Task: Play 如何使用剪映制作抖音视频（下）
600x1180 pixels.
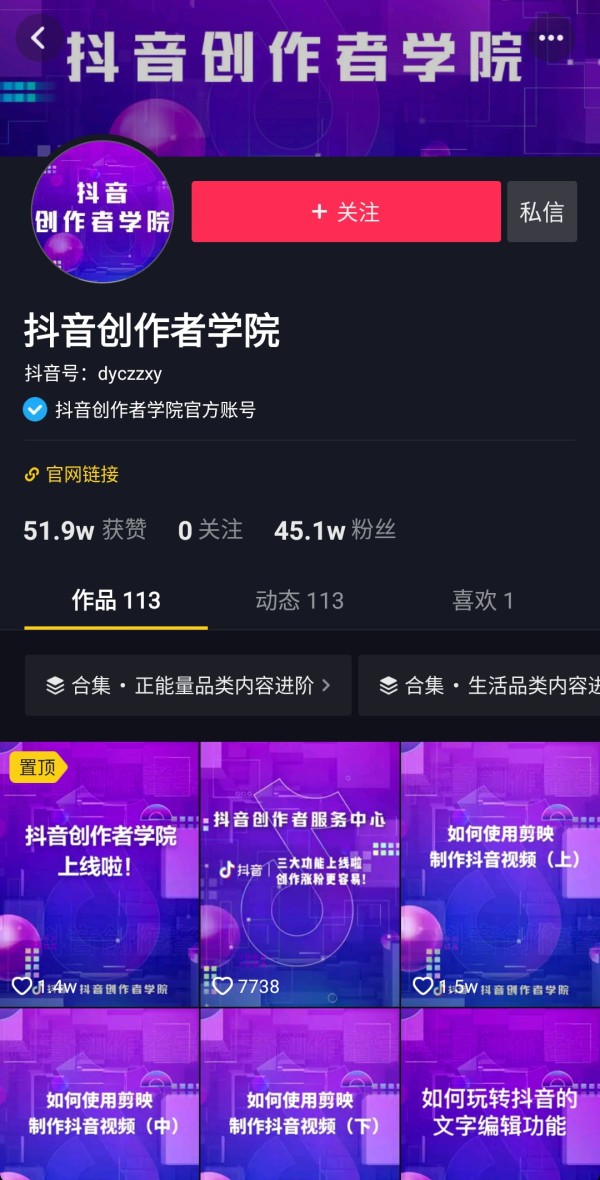Action: [300, 1094]
